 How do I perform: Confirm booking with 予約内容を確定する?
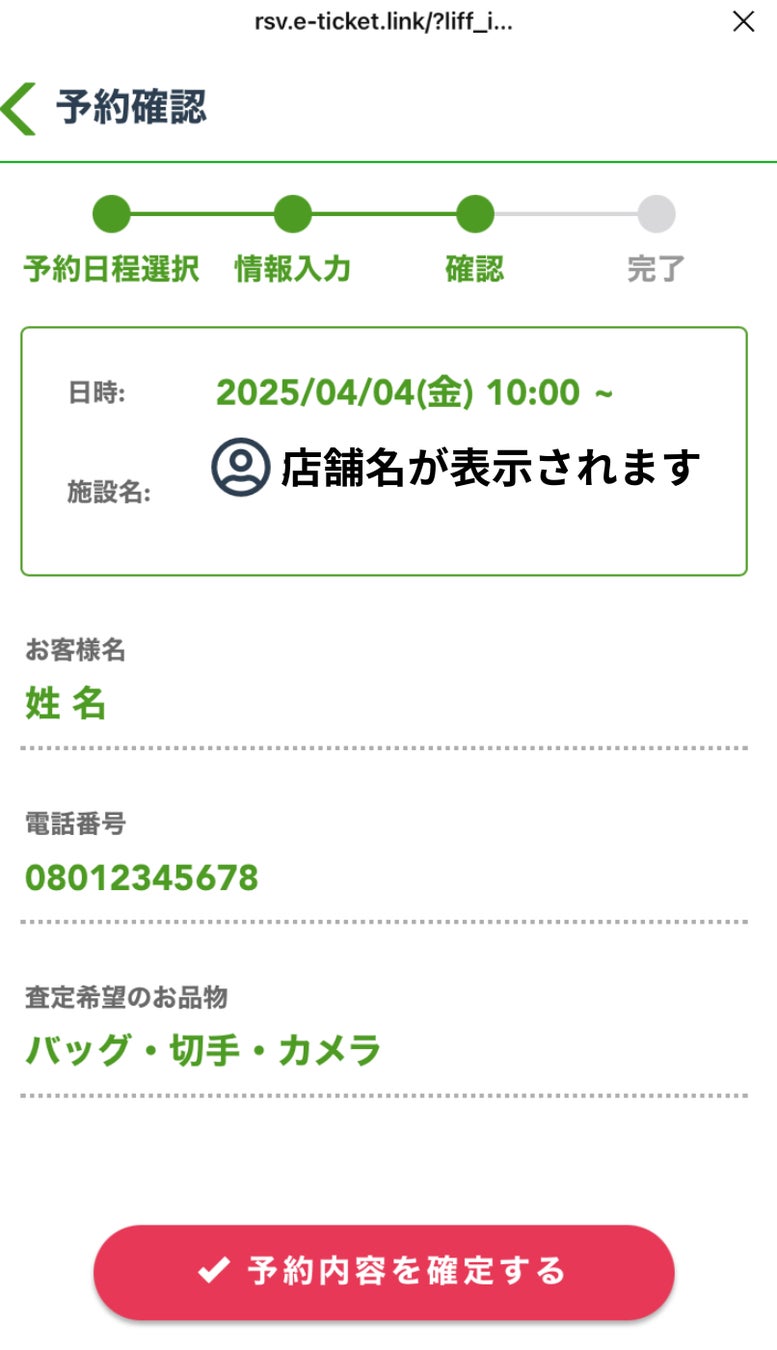(x=384, y=1271)
